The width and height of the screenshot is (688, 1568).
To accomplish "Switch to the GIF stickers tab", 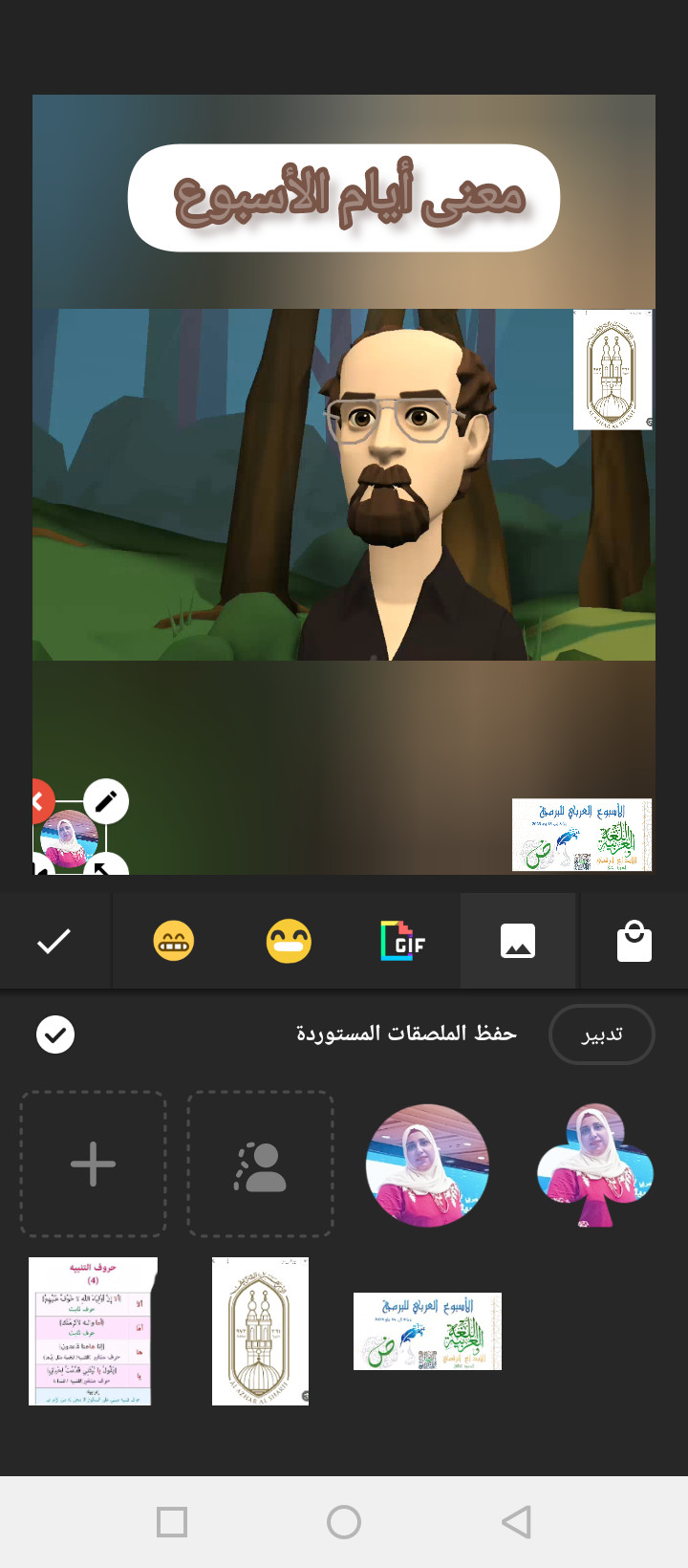I will (403, 942).
